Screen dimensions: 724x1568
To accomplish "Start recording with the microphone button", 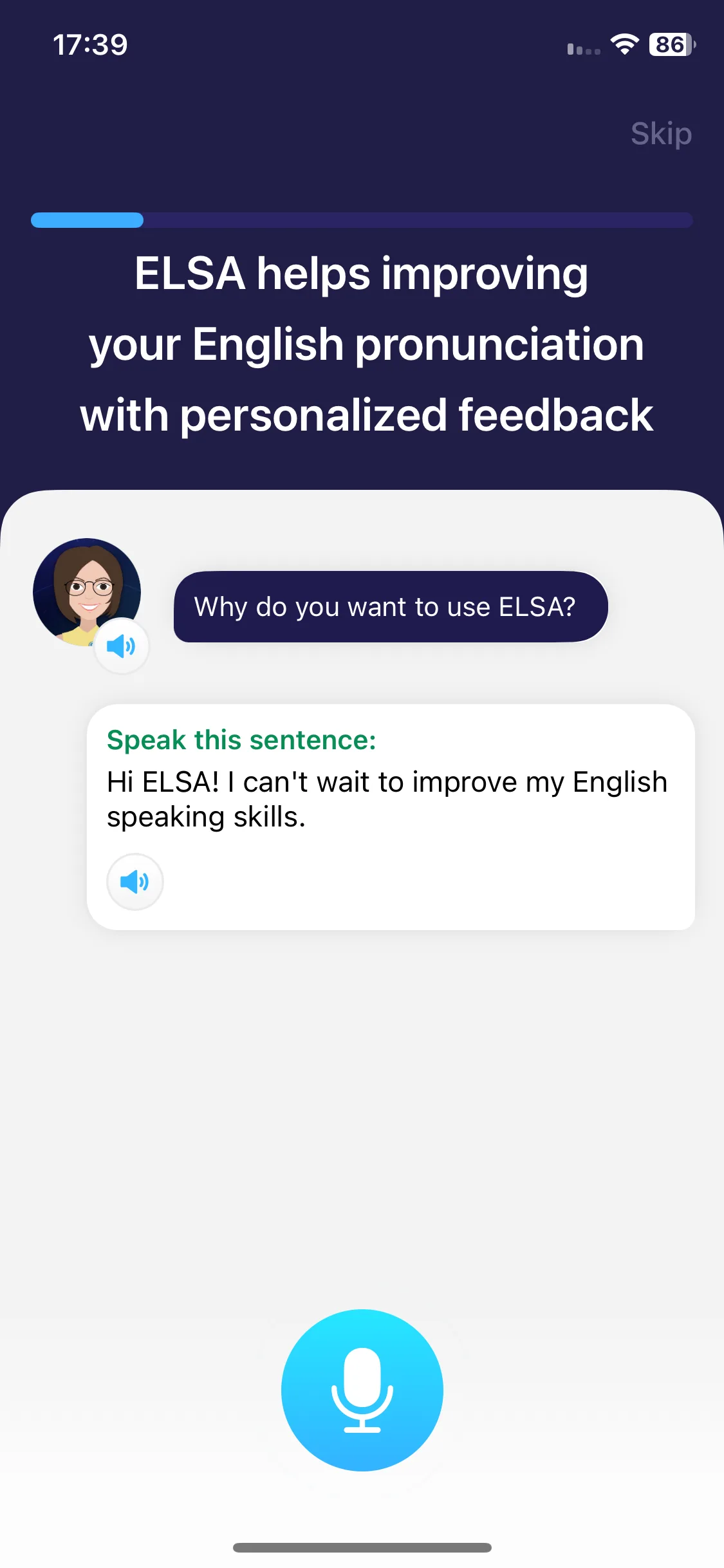I will (x=362, y=1390).
